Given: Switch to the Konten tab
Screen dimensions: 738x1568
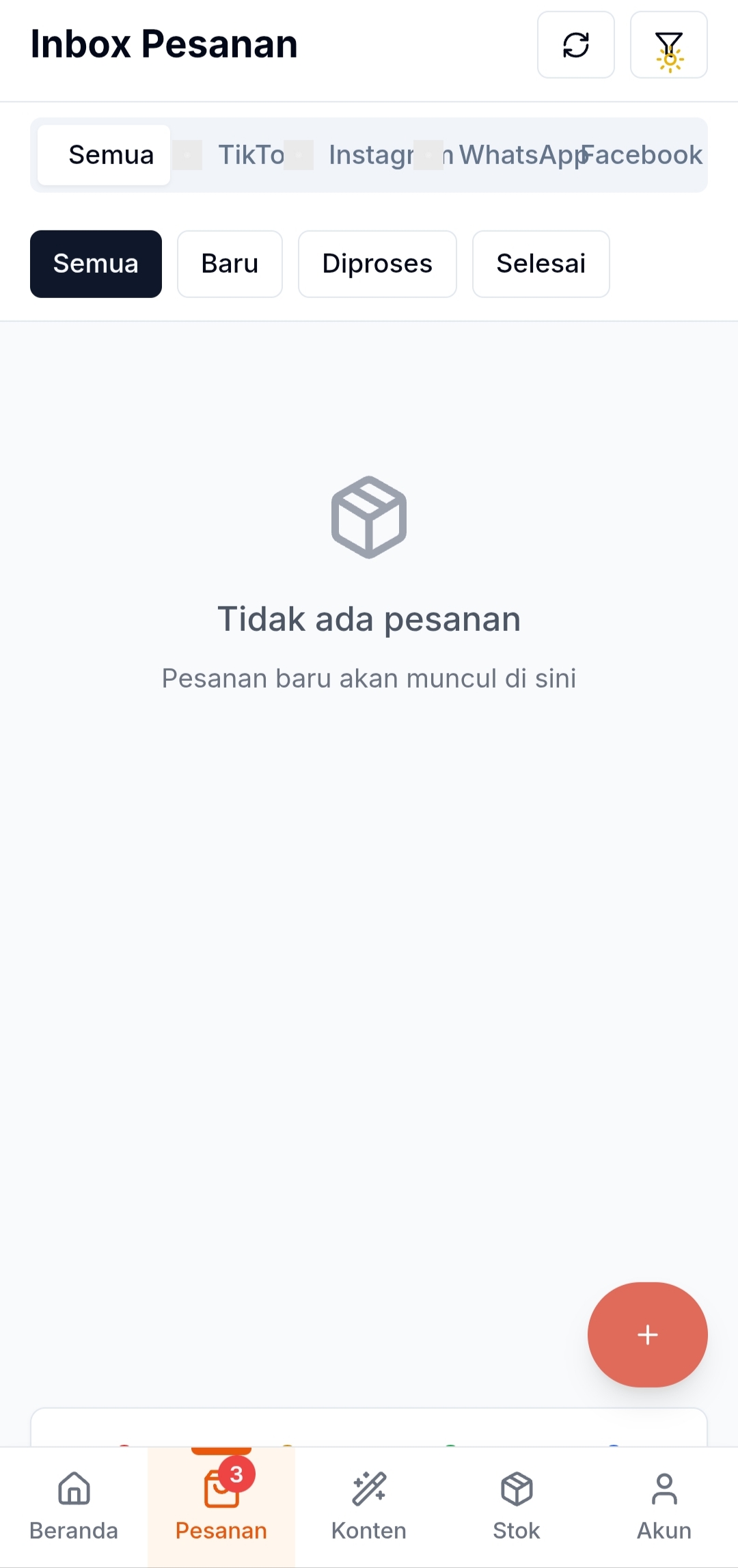Looking at the screenshot, I should [369, 1507].
